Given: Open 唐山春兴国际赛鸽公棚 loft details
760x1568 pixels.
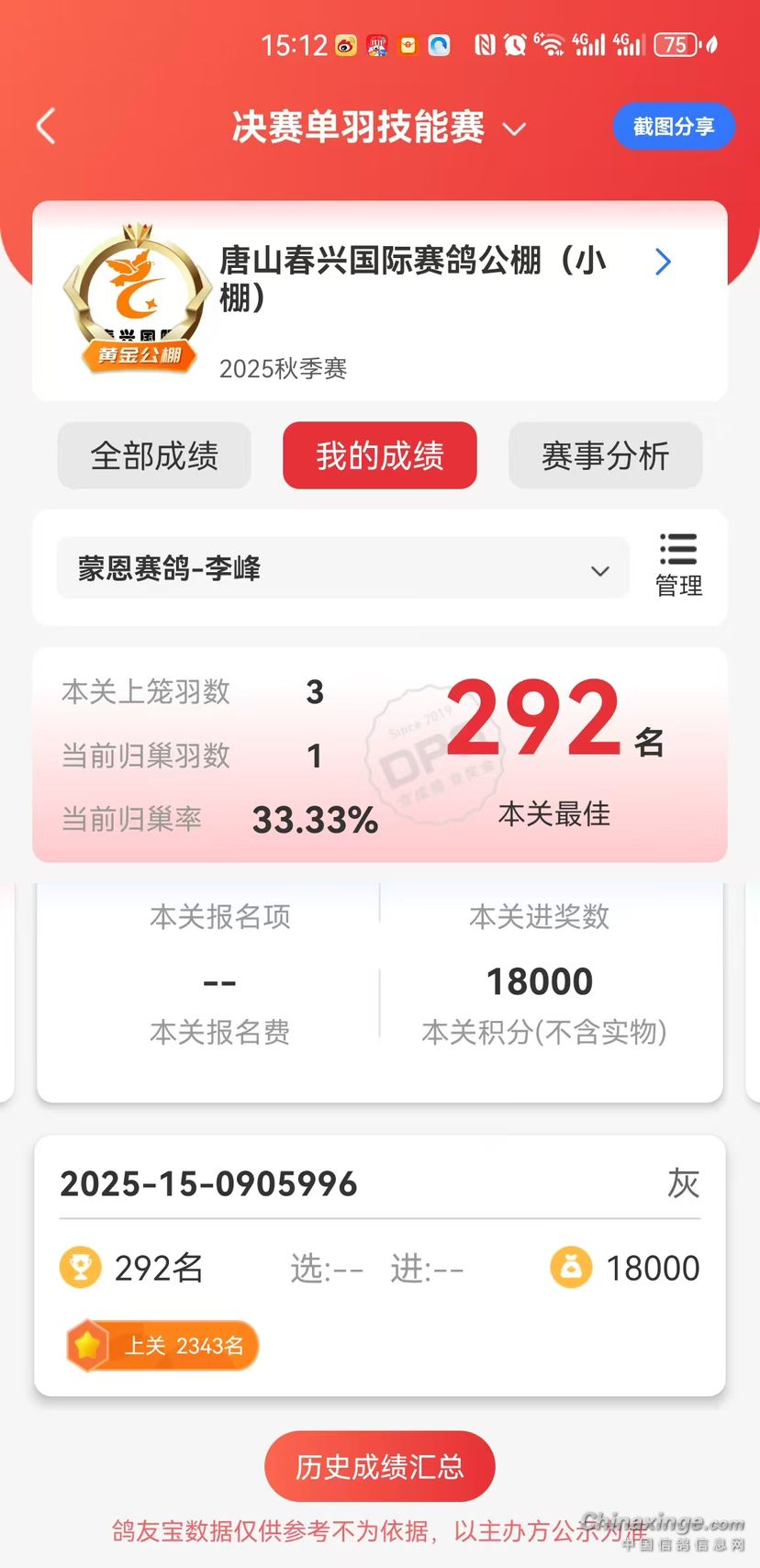Looking at the screenshot, I should (663, 263).
